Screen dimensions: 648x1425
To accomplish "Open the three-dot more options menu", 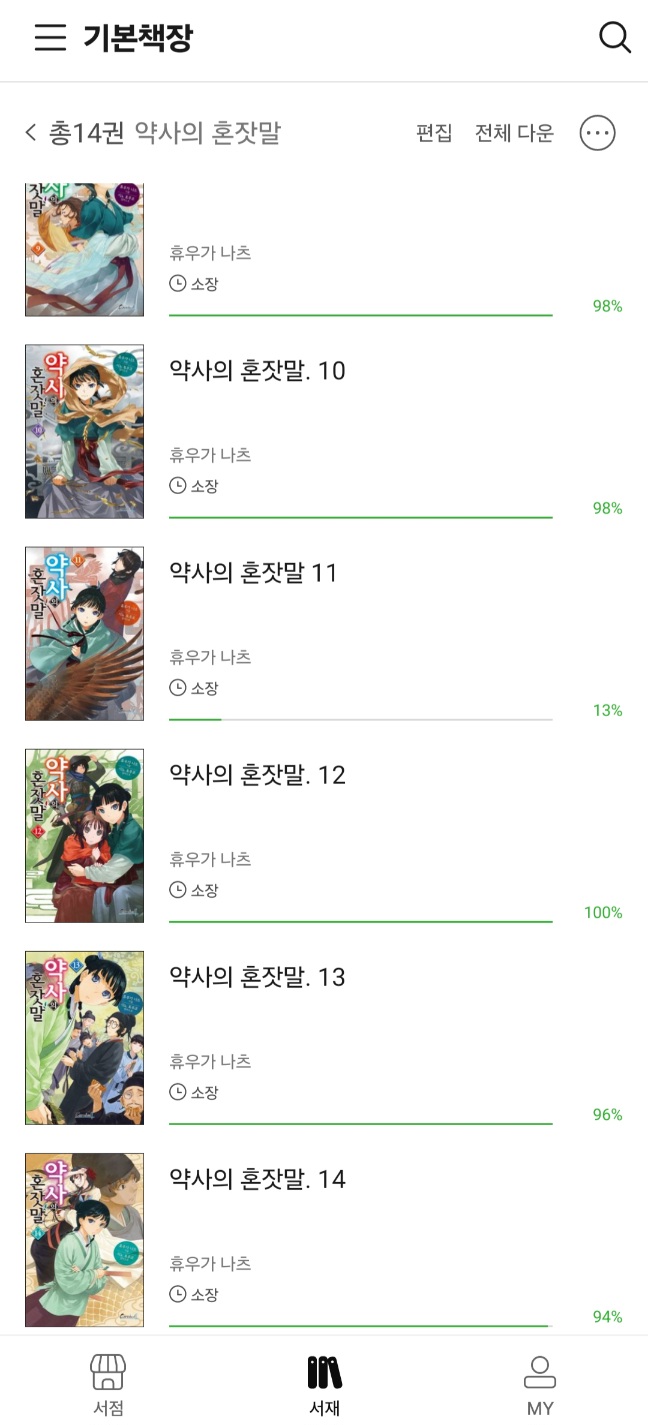I will (x=597, y=133).
